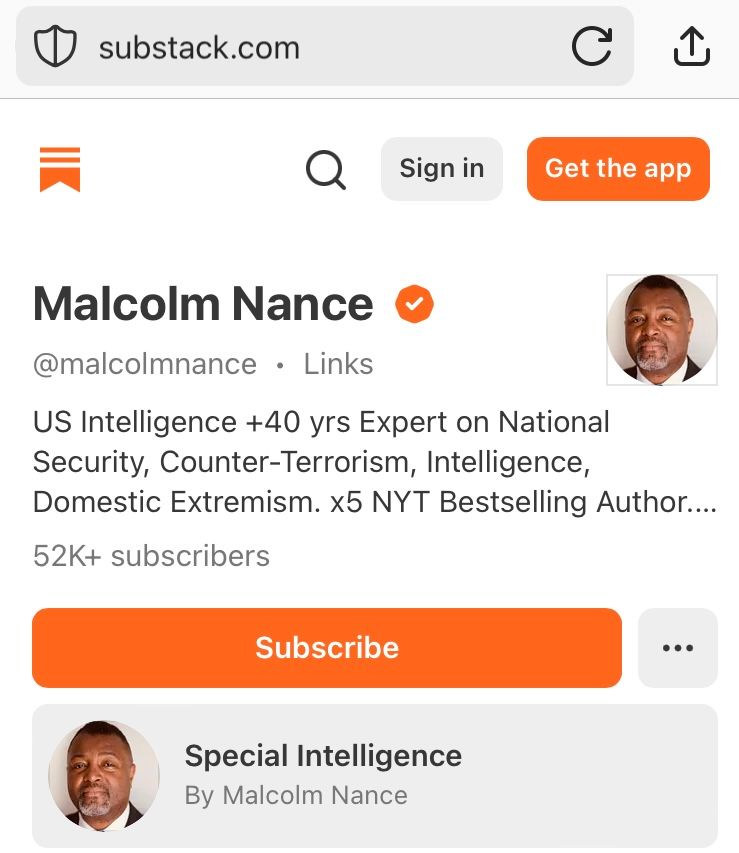Screen dimensions: 739x853
Task: Tap Get the app button
Action: tap(617, 169)
